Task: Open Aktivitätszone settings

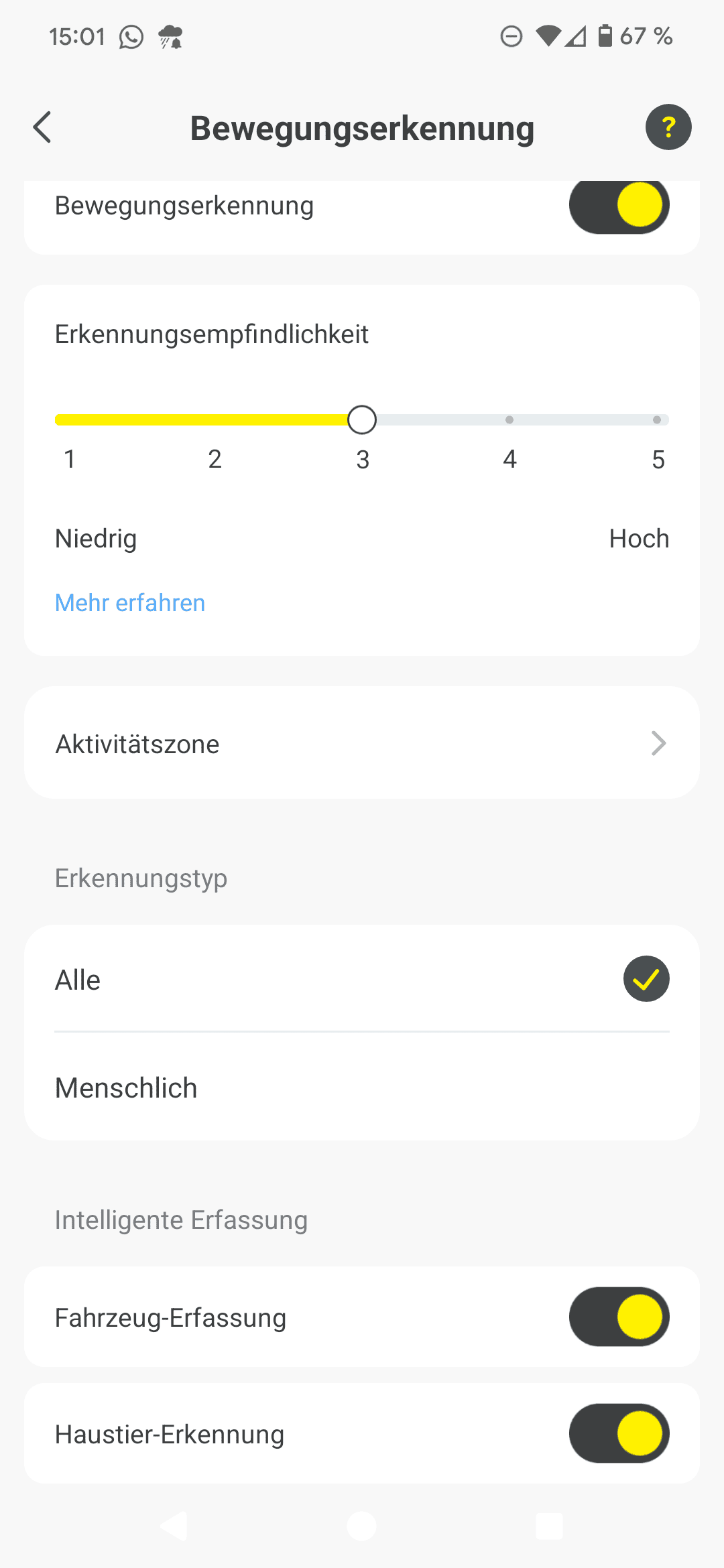Action: (x=362, y=743)
